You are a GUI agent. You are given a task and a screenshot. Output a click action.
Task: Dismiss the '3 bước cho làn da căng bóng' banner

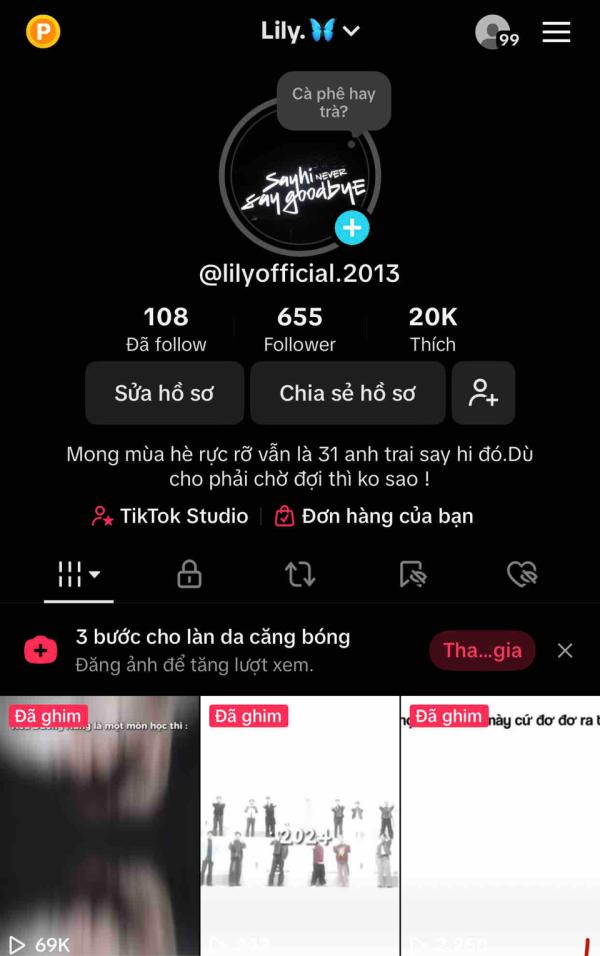point(565,650)
